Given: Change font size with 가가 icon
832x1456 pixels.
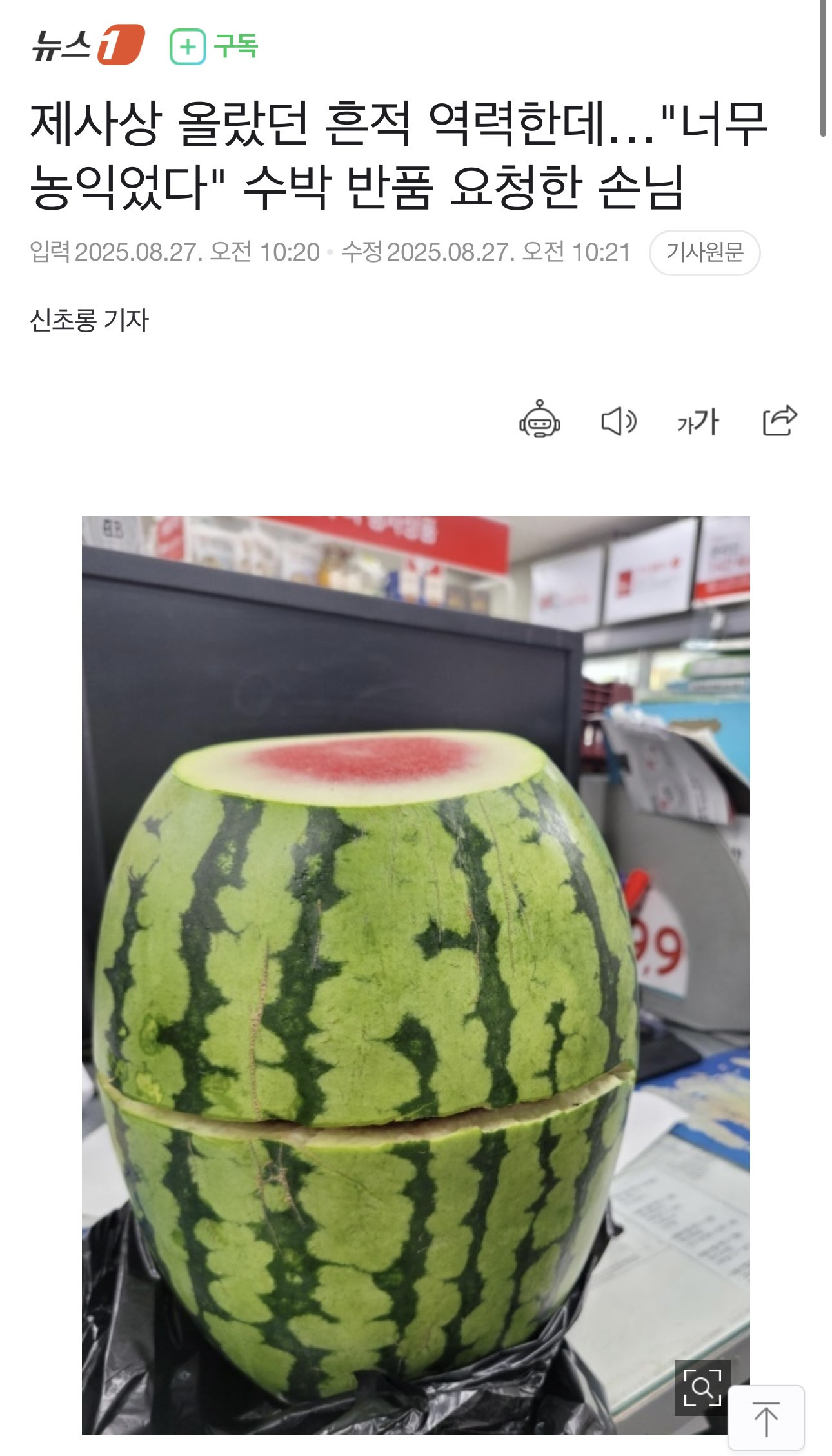Looking at the screenshot, I should 698,422.
